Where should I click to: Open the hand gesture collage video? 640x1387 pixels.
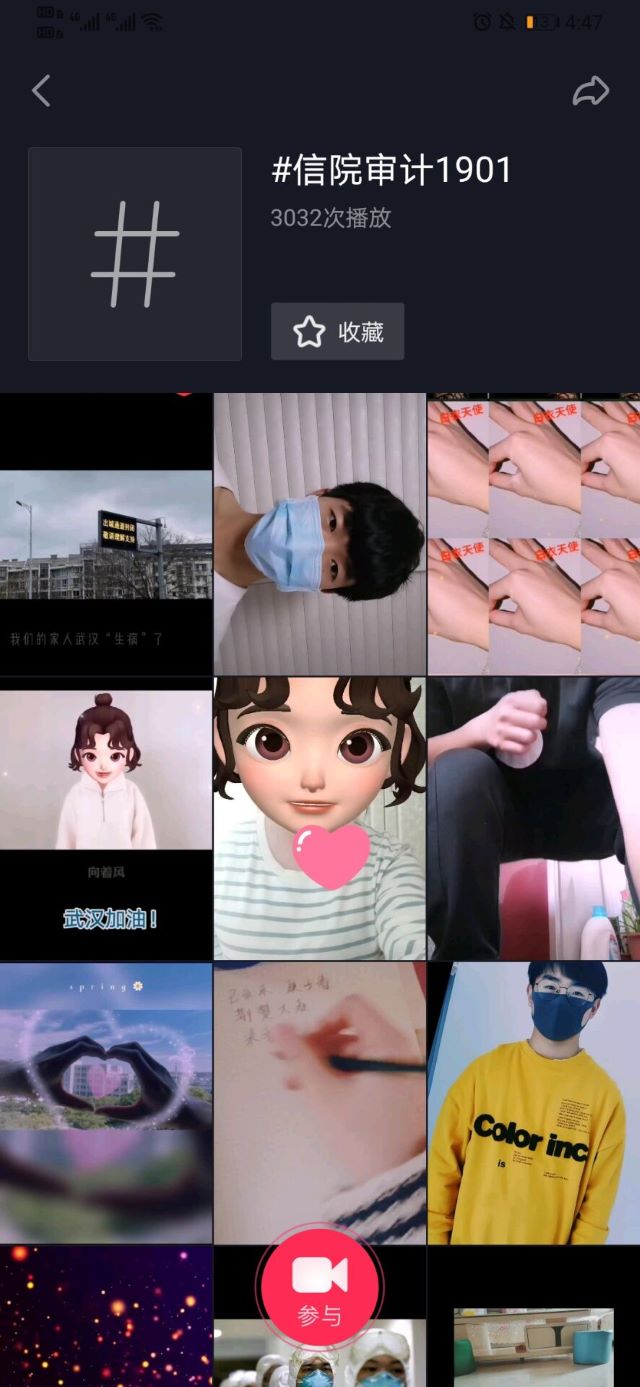[x=534, y=534]
